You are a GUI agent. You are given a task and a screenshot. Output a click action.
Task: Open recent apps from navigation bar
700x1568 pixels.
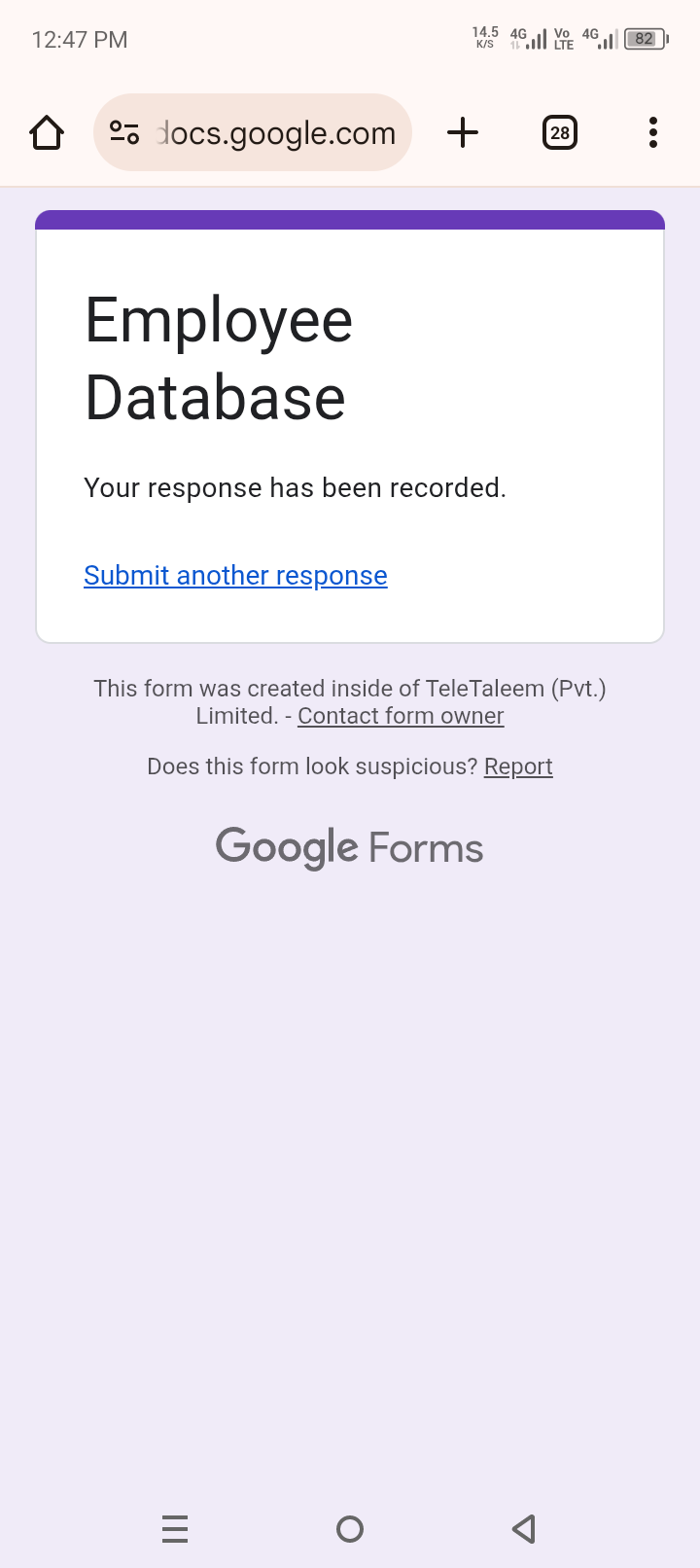[175, 1529]
